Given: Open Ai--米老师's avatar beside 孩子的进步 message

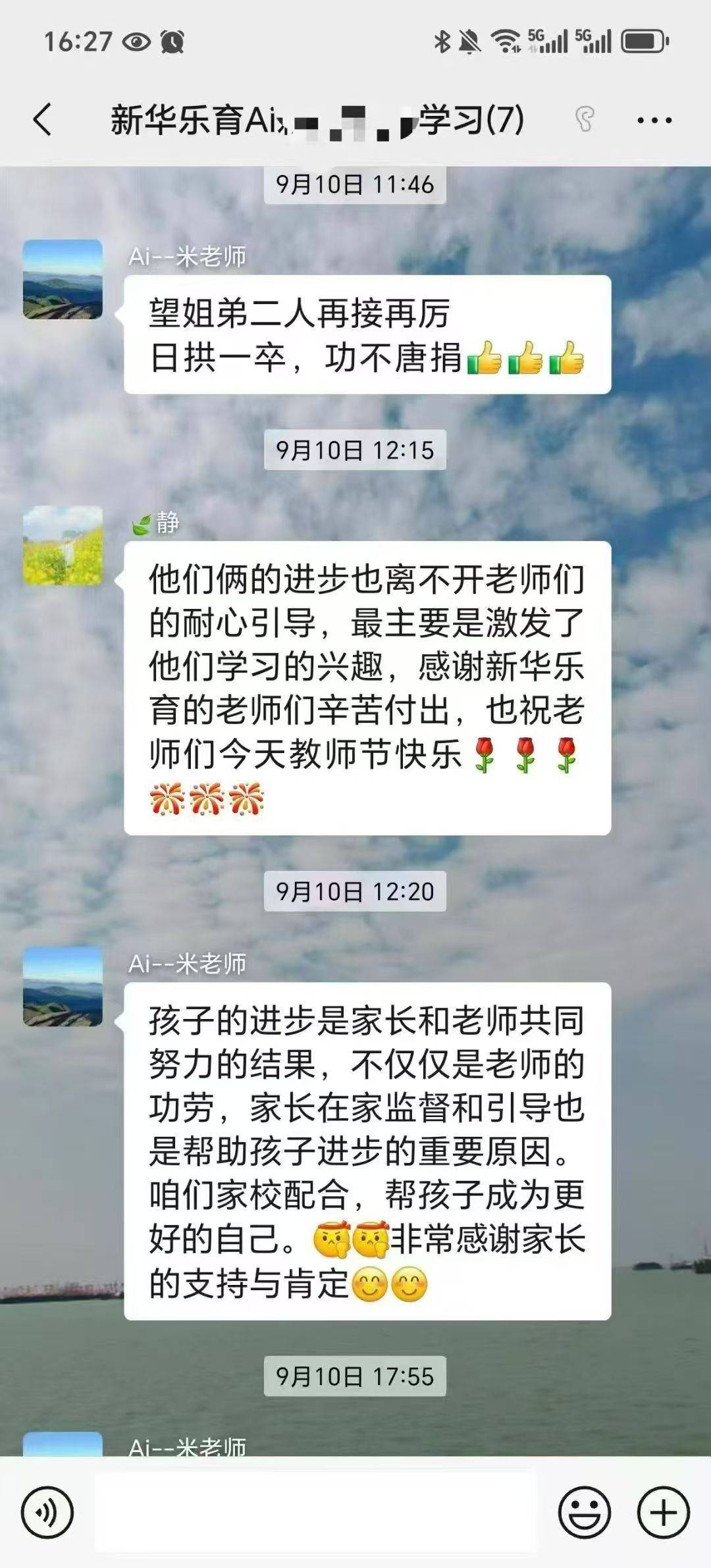Looking at the screenshot, I should (x=63, y=986).
